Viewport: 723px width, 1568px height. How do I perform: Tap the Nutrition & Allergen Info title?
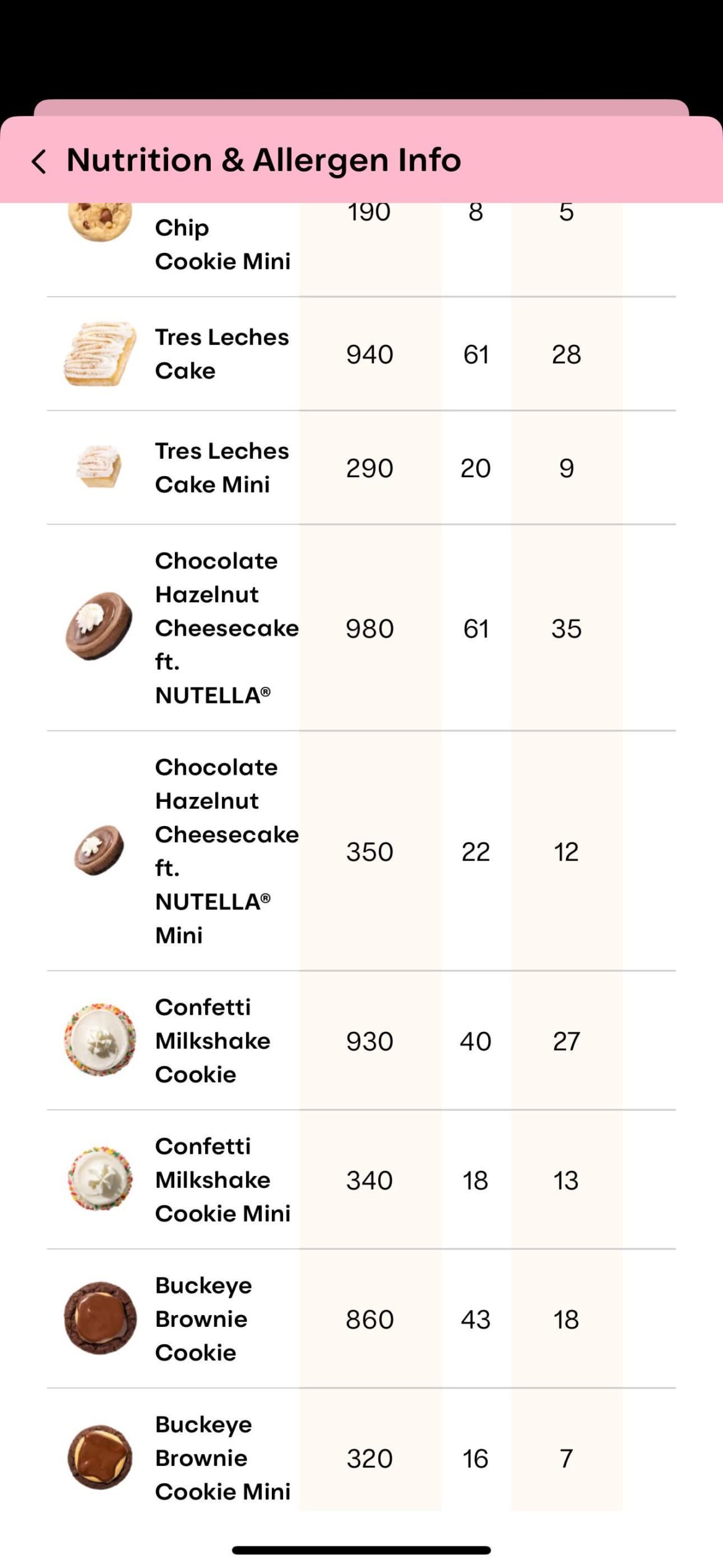[x=263, y=161]
